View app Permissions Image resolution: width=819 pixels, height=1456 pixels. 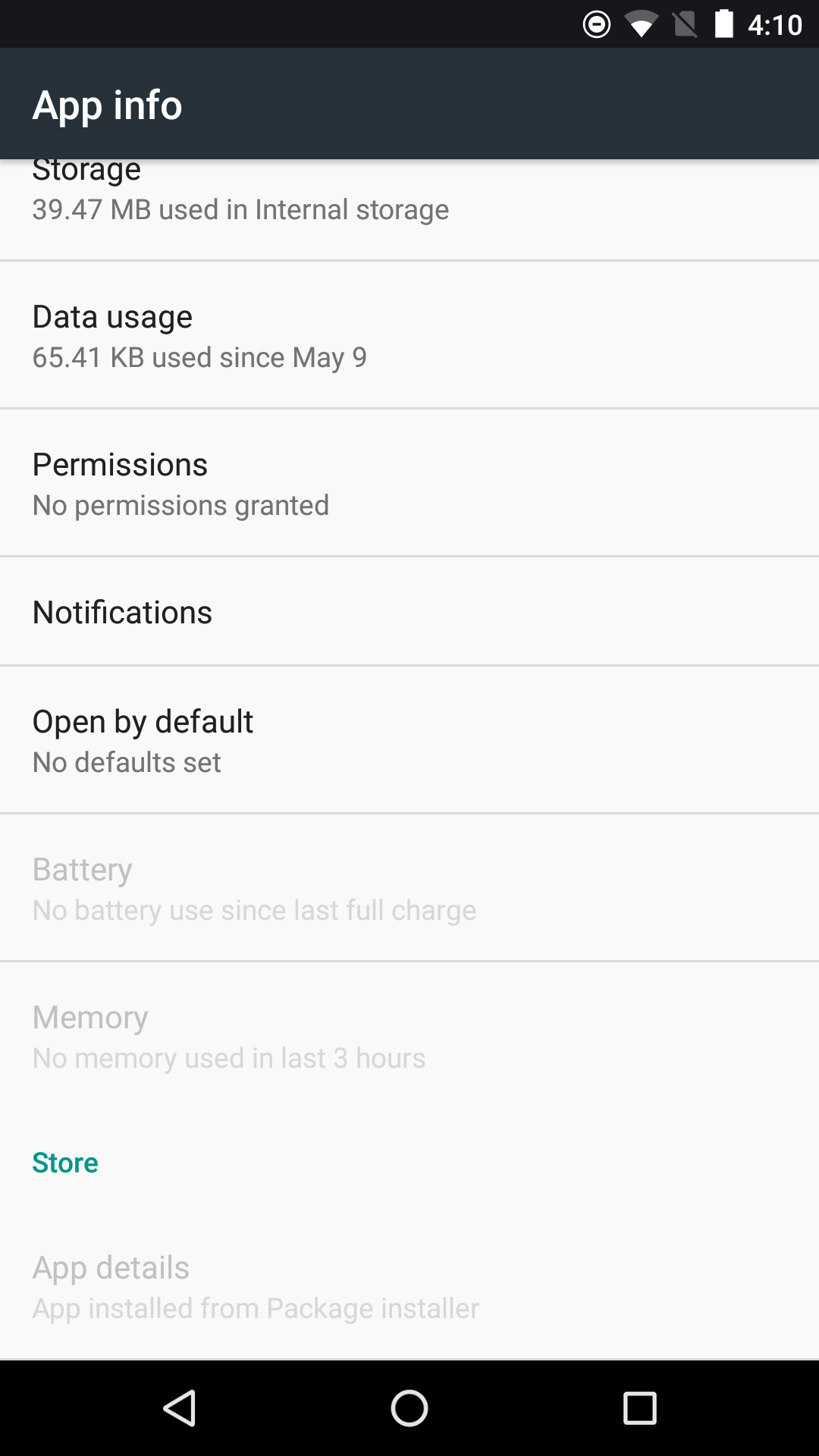coord(409,483)
